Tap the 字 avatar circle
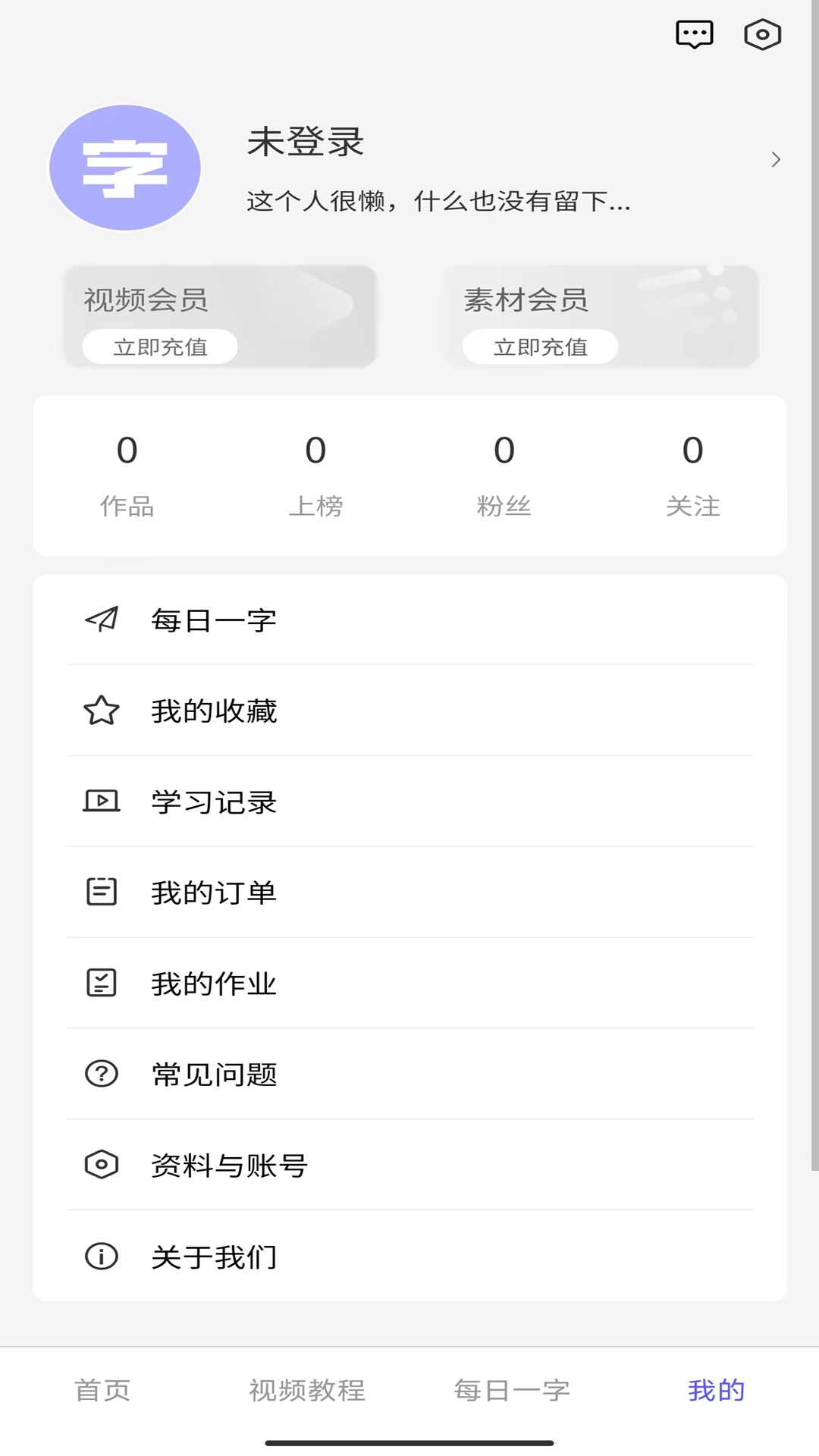This screenshot has height=1456, width=819. point(125,168)
